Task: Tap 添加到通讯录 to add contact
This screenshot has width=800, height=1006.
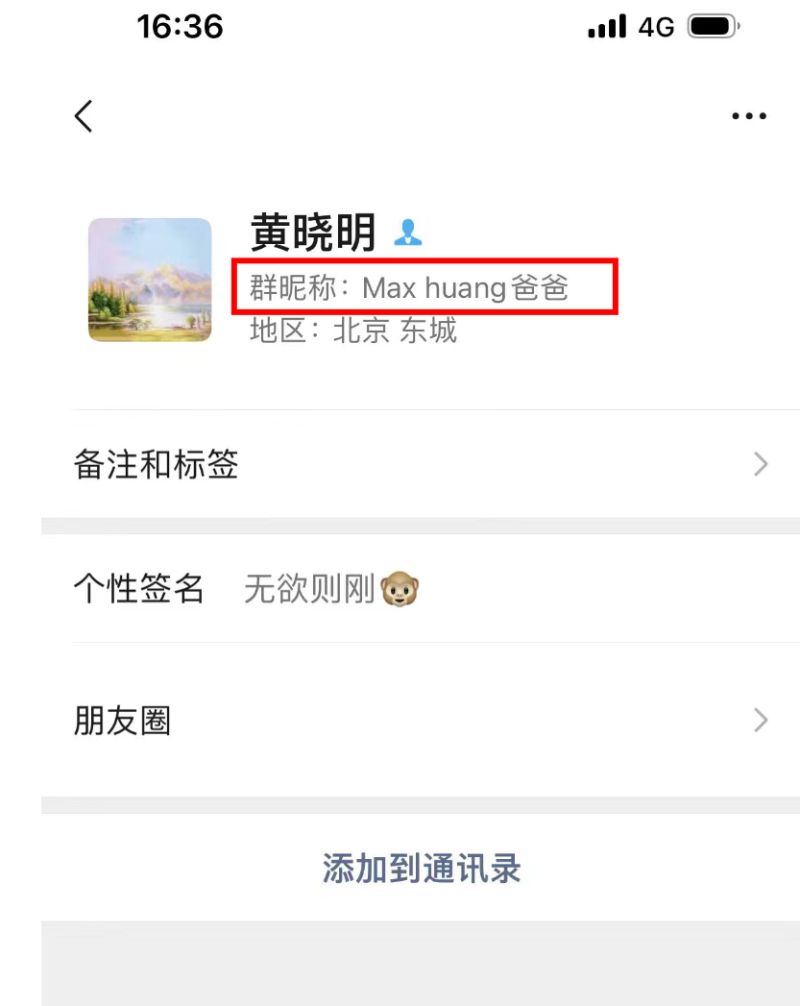Action: click(421, 868)
